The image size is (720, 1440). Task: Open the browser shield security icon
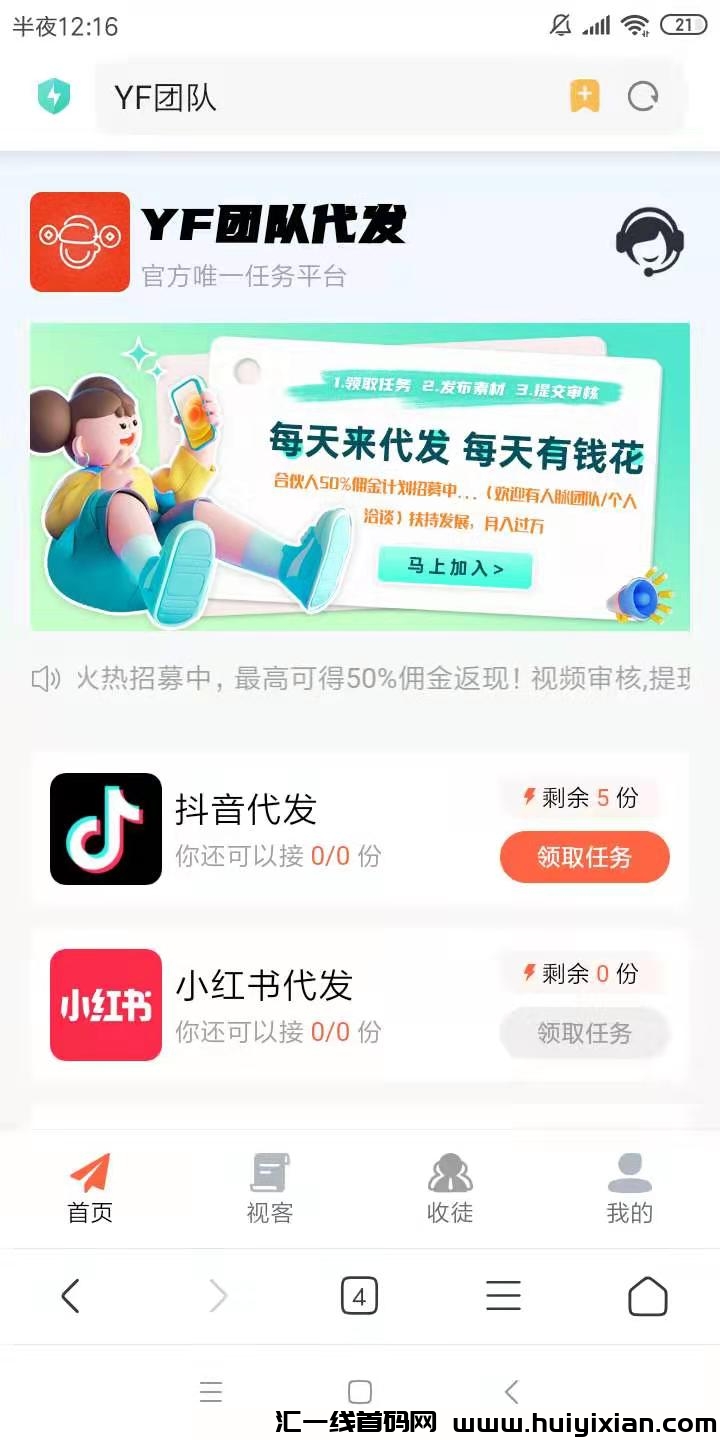(53, 97)
